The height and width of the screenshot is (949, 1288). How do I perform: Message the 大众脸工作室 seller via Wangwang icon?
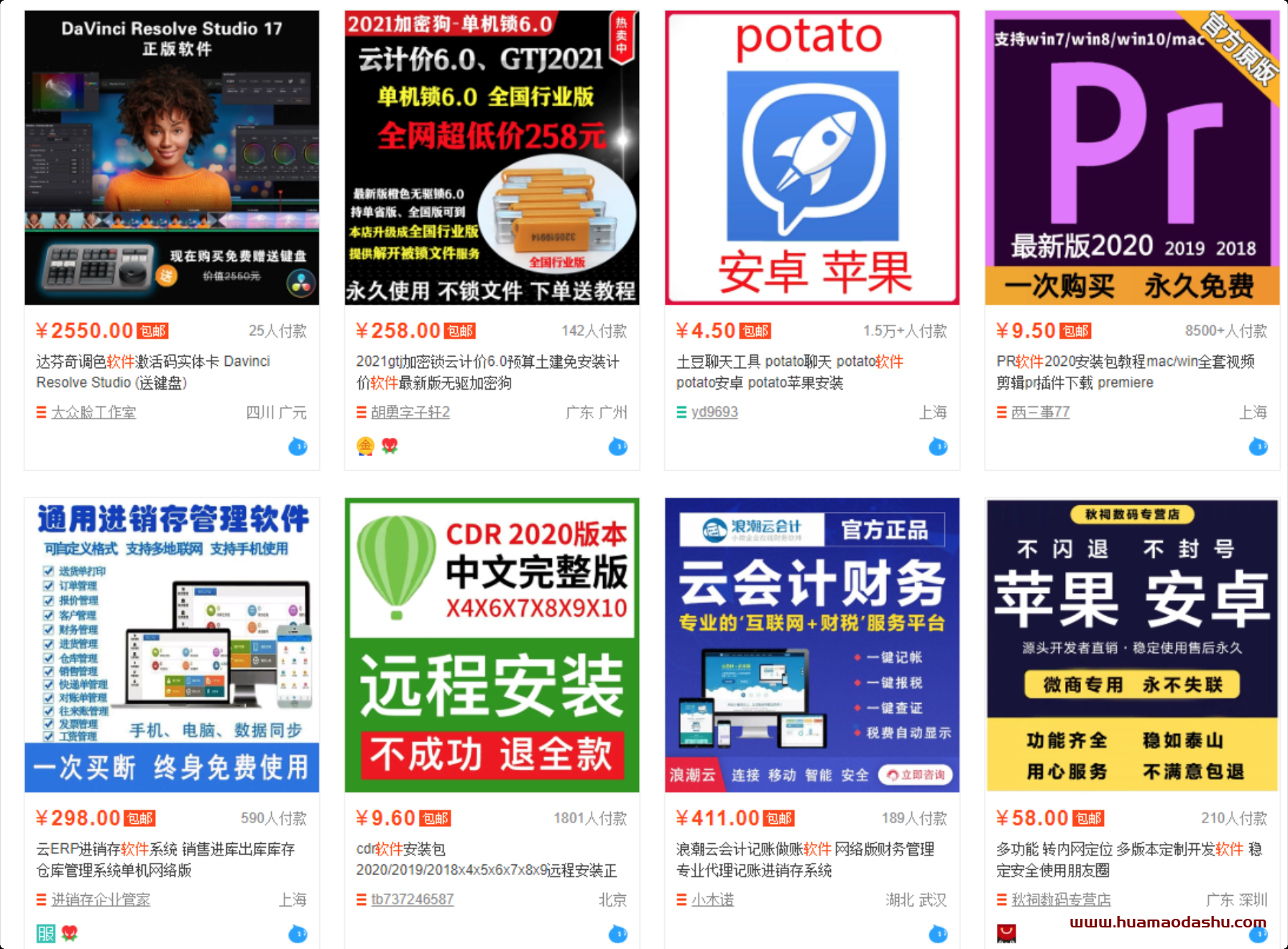coord(298,447)
